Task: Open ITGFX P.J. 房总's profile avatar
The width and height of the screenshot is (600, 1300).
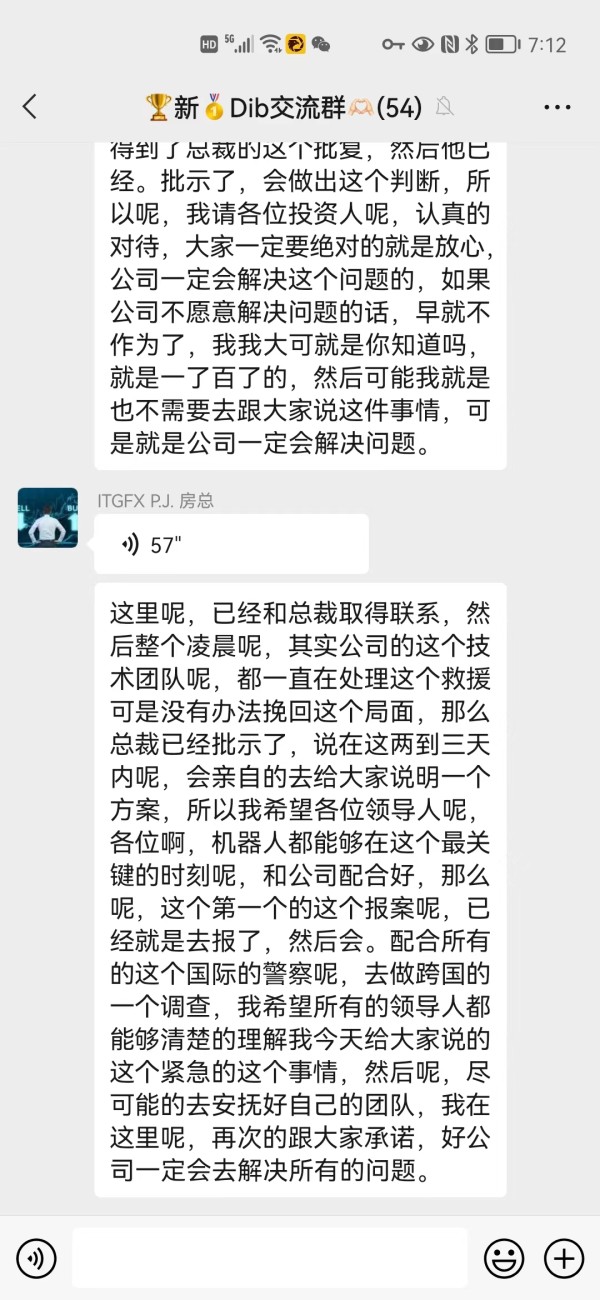Action: point(47,517)
